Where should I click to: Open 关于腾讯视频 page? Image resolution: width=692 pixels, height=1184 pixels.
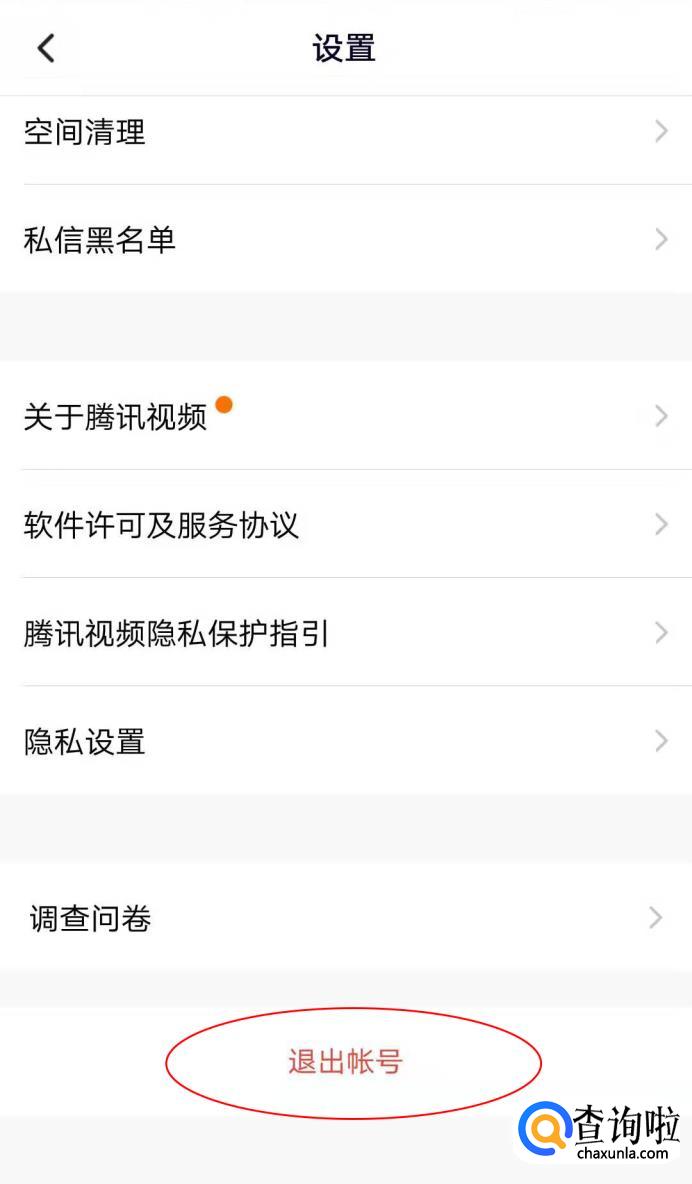(x=346, y=416)
